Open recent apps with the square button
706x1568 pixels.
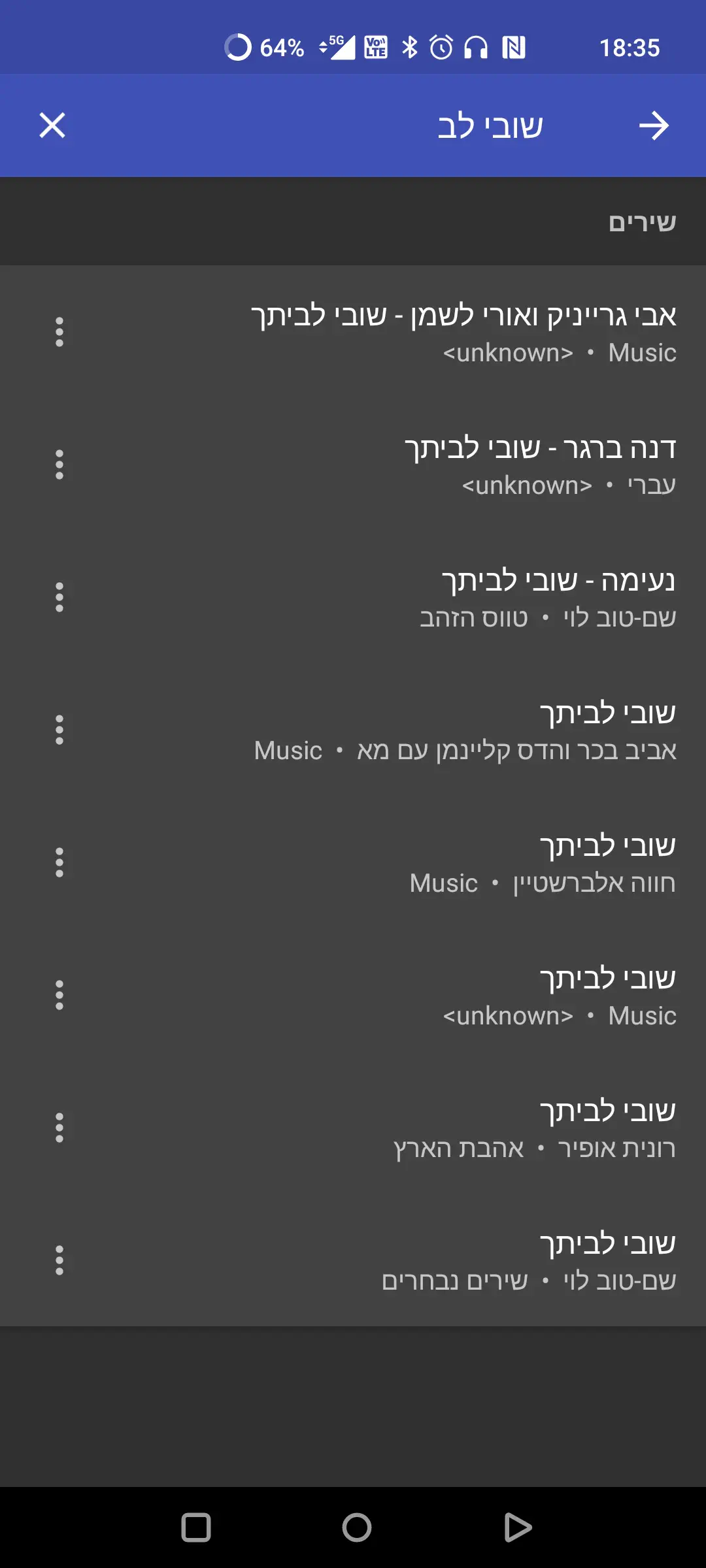[196, 1527]
